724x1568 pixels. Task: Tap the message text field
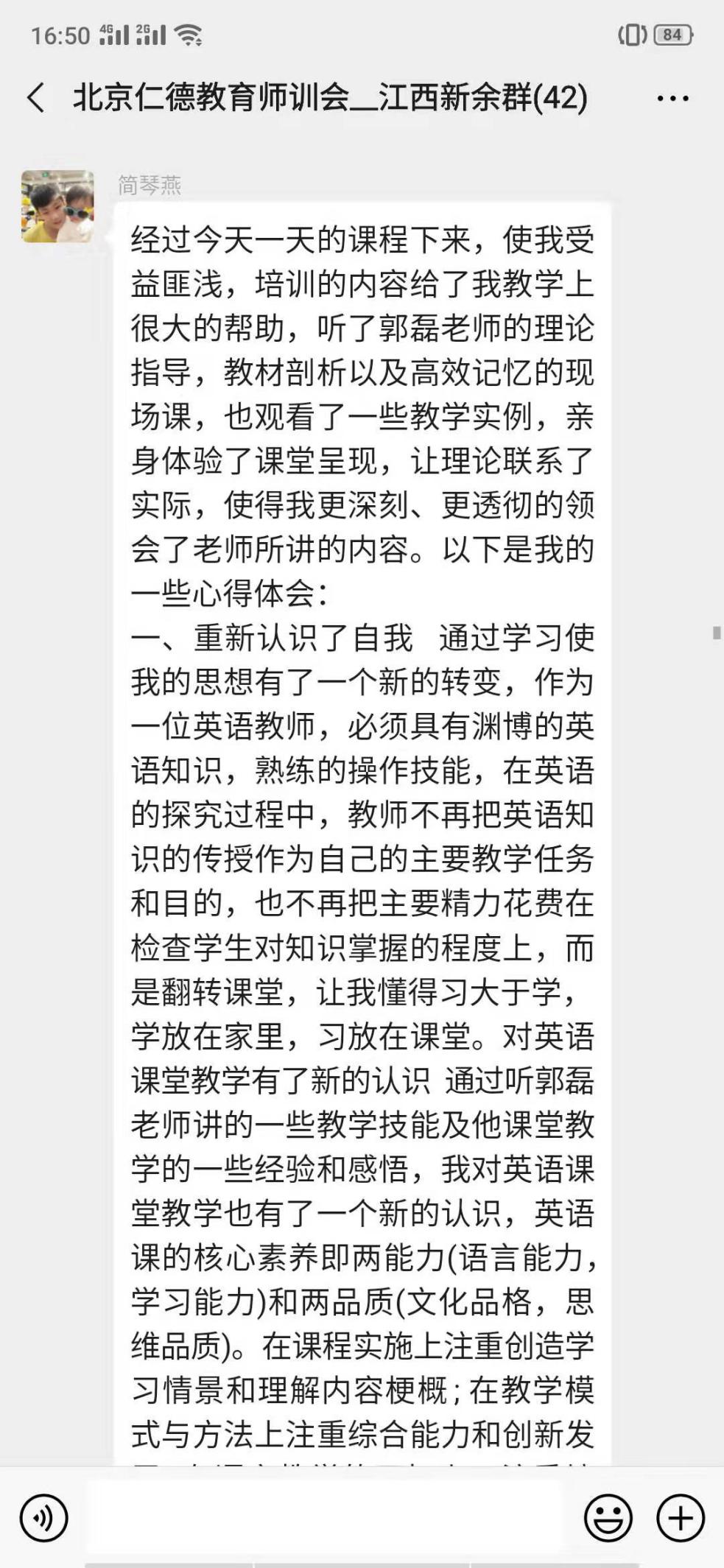[324, 1518]
